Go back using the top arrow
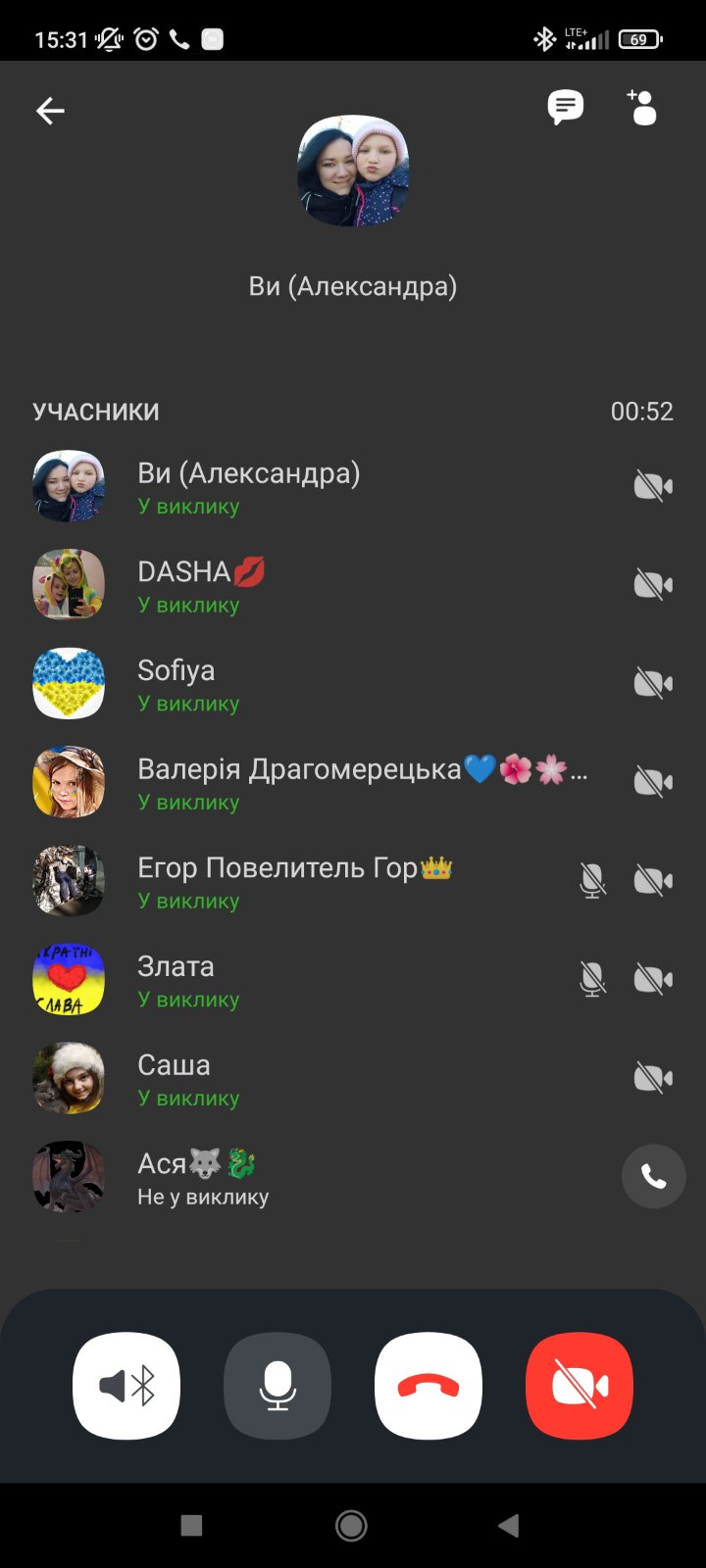The width and height of the screenshot is (706, 1568). (50, 111)
